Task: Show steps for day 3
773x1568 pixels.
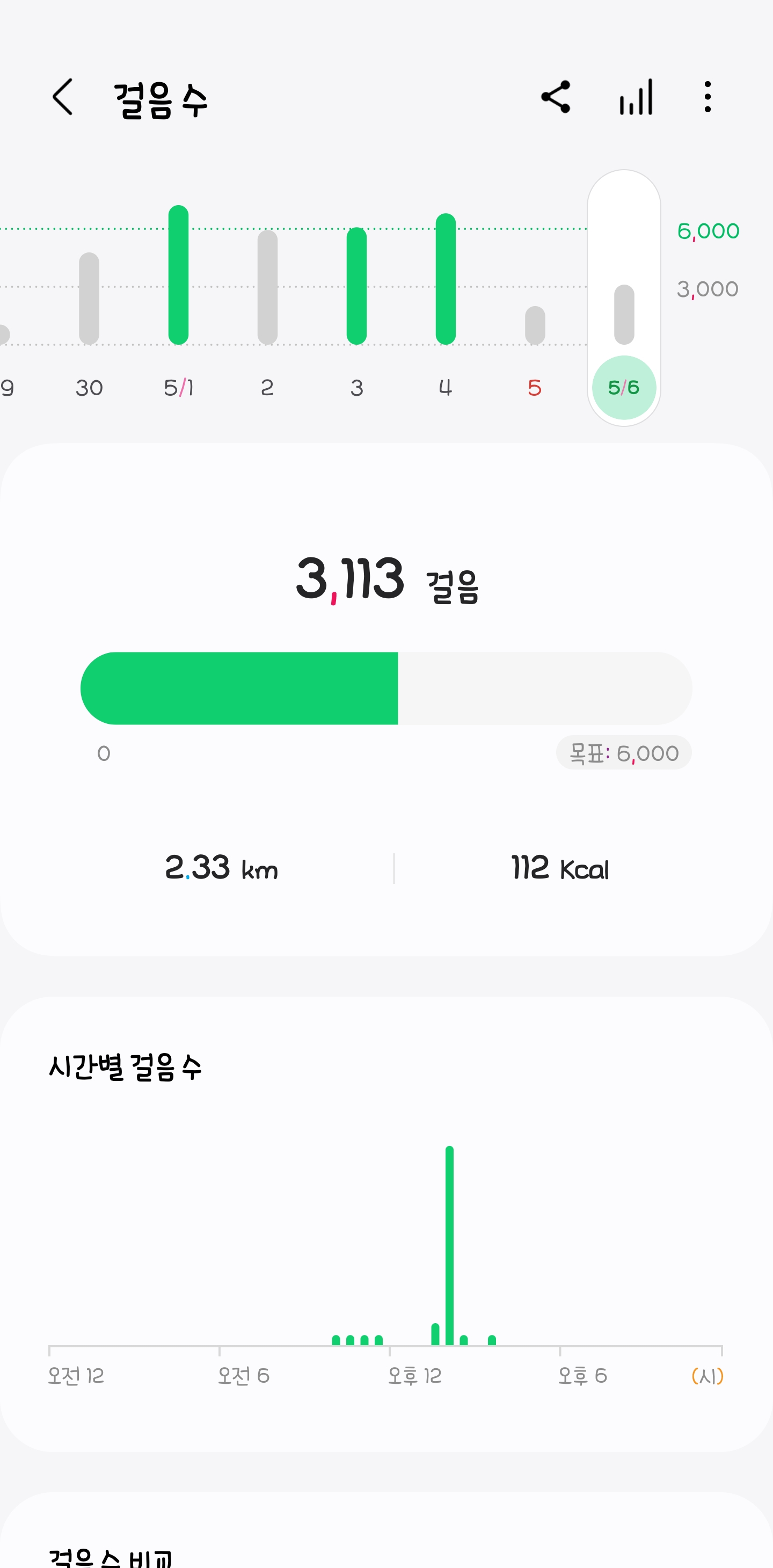Action: coord(356,286)
